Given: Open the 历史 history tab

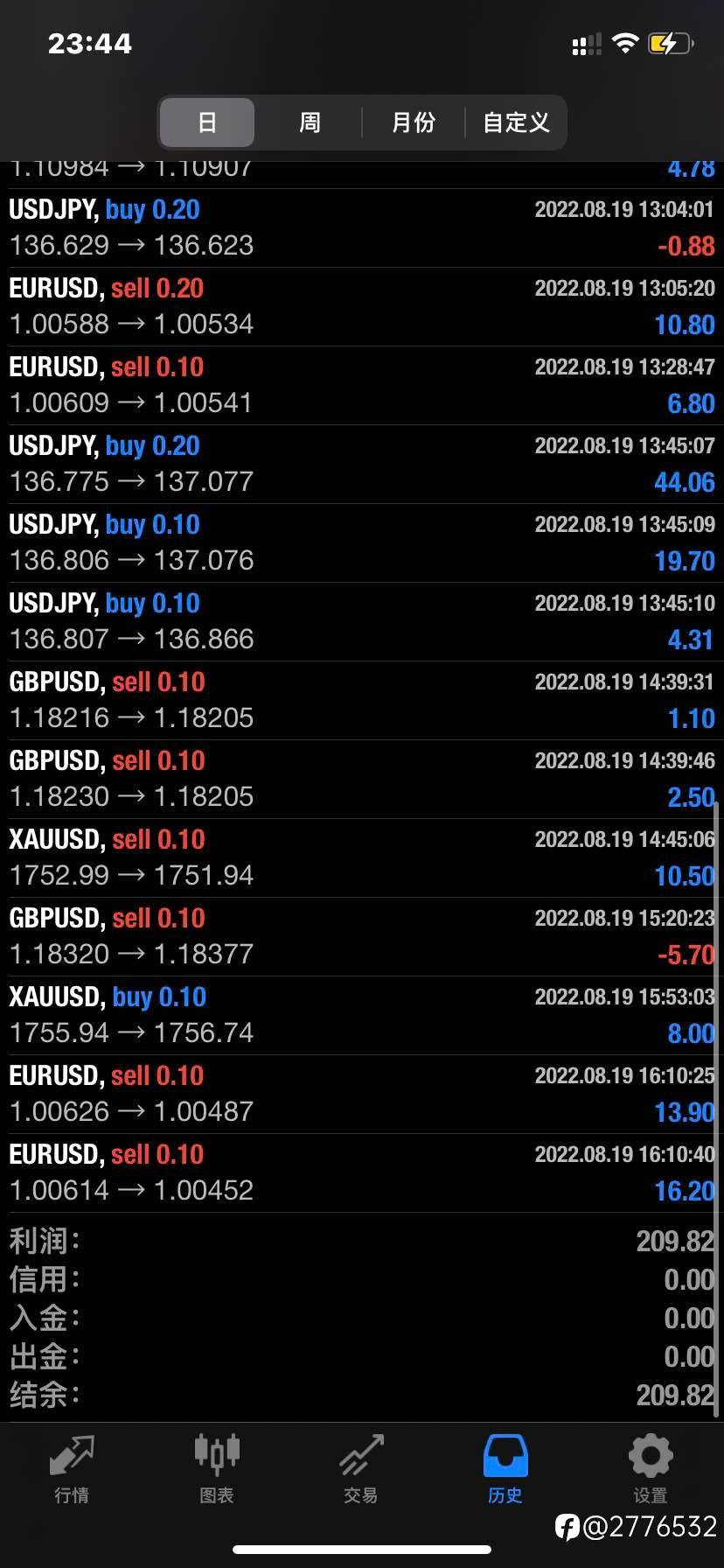Looking at the screenshot, I should [505, 1470].
